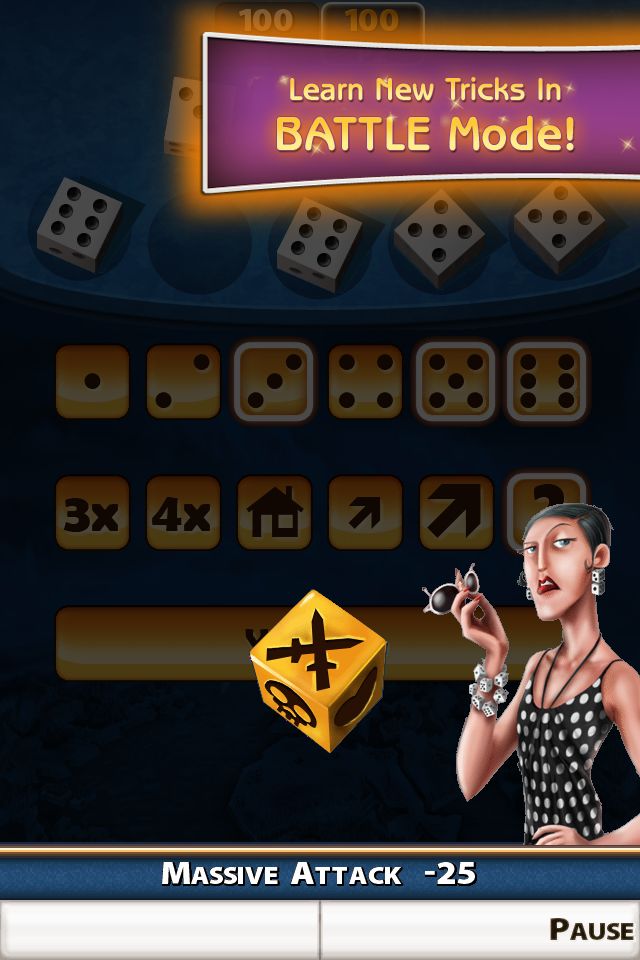Pick the fours scoring box
This screenshot has height=960, width=640.
(x=365, y=381)
